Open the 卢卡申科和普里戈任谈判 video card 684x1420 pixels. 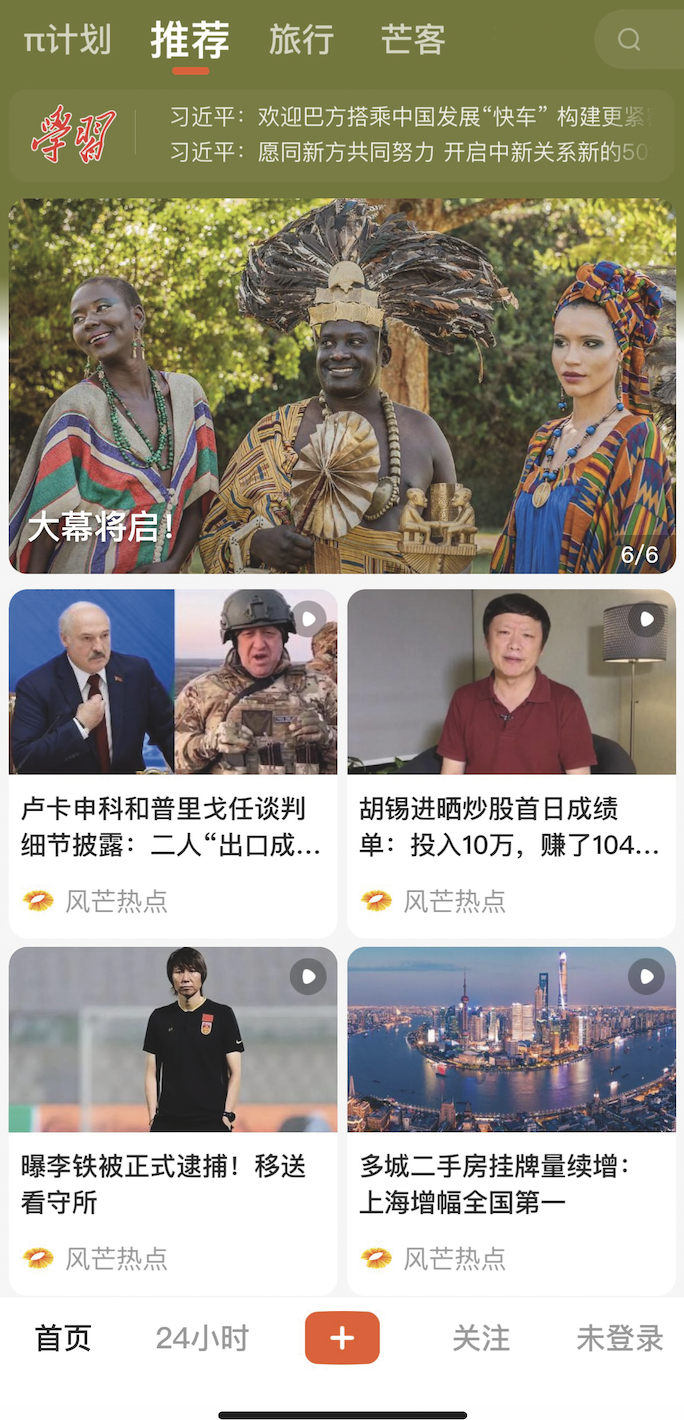173,762
